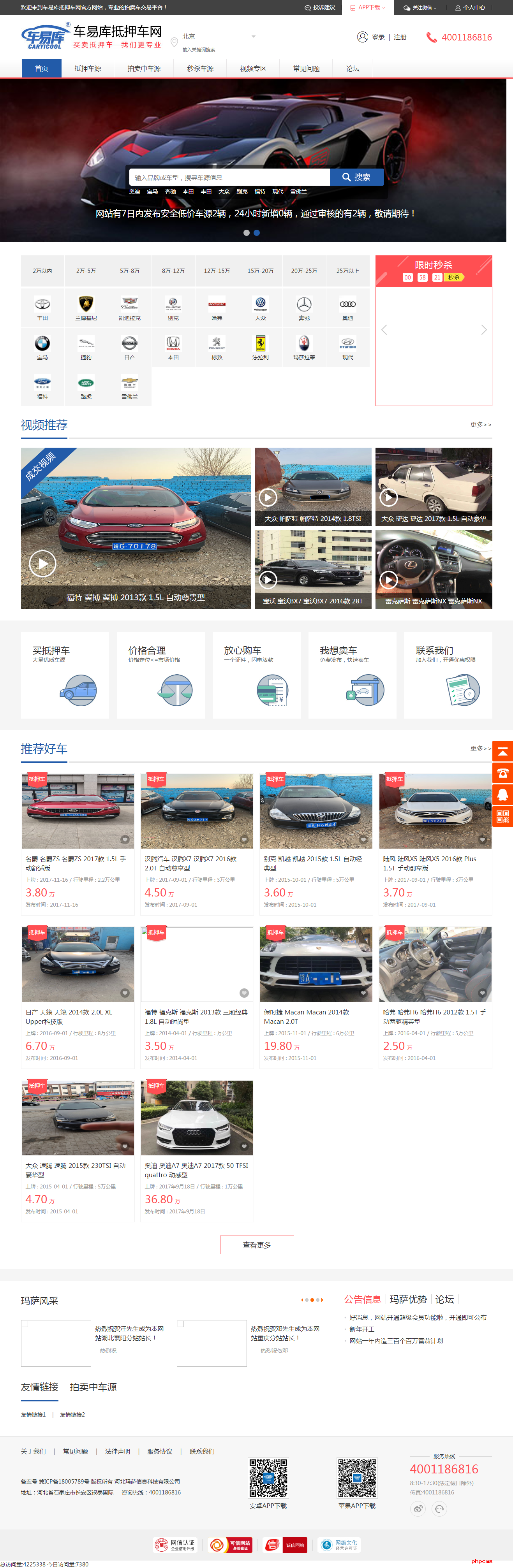This screenshot has width=513, height=1568.
Task: Open the 买抵押车 info card
Action: pos(65,675)
